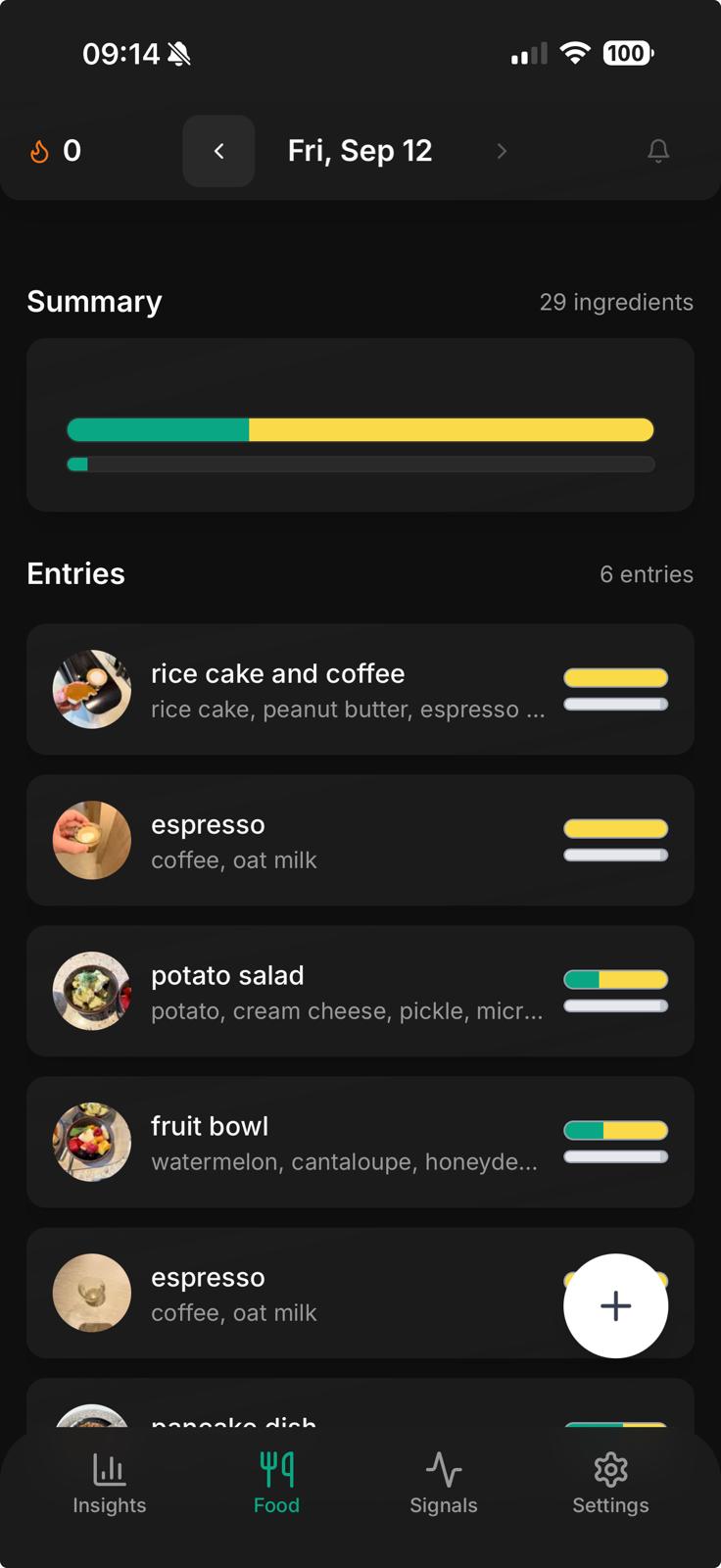Switch to the Insights tab
Screen dimensions: 721x1568
point(108,1483)
